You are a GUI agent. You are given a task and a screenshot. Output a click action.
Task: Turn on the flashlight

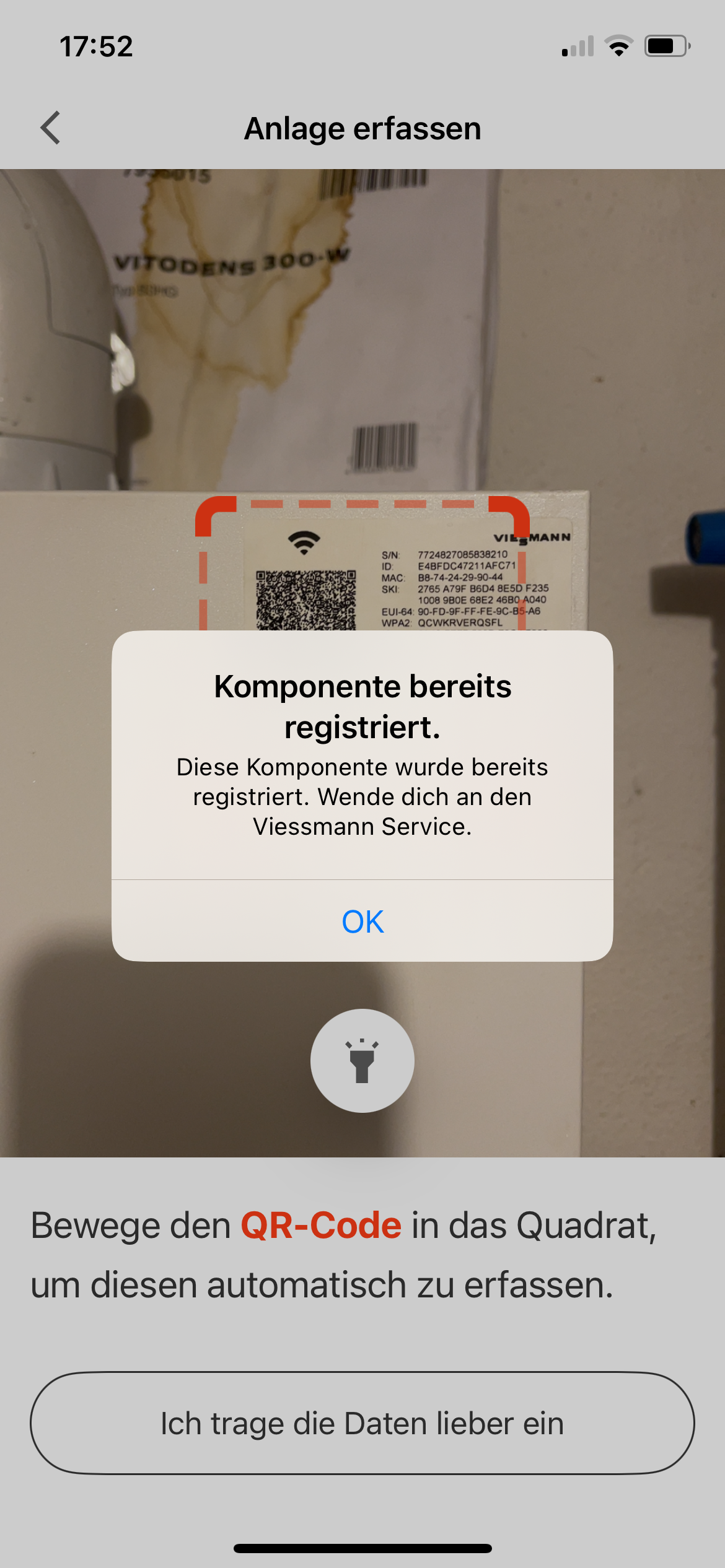[x=362, y=1061]
